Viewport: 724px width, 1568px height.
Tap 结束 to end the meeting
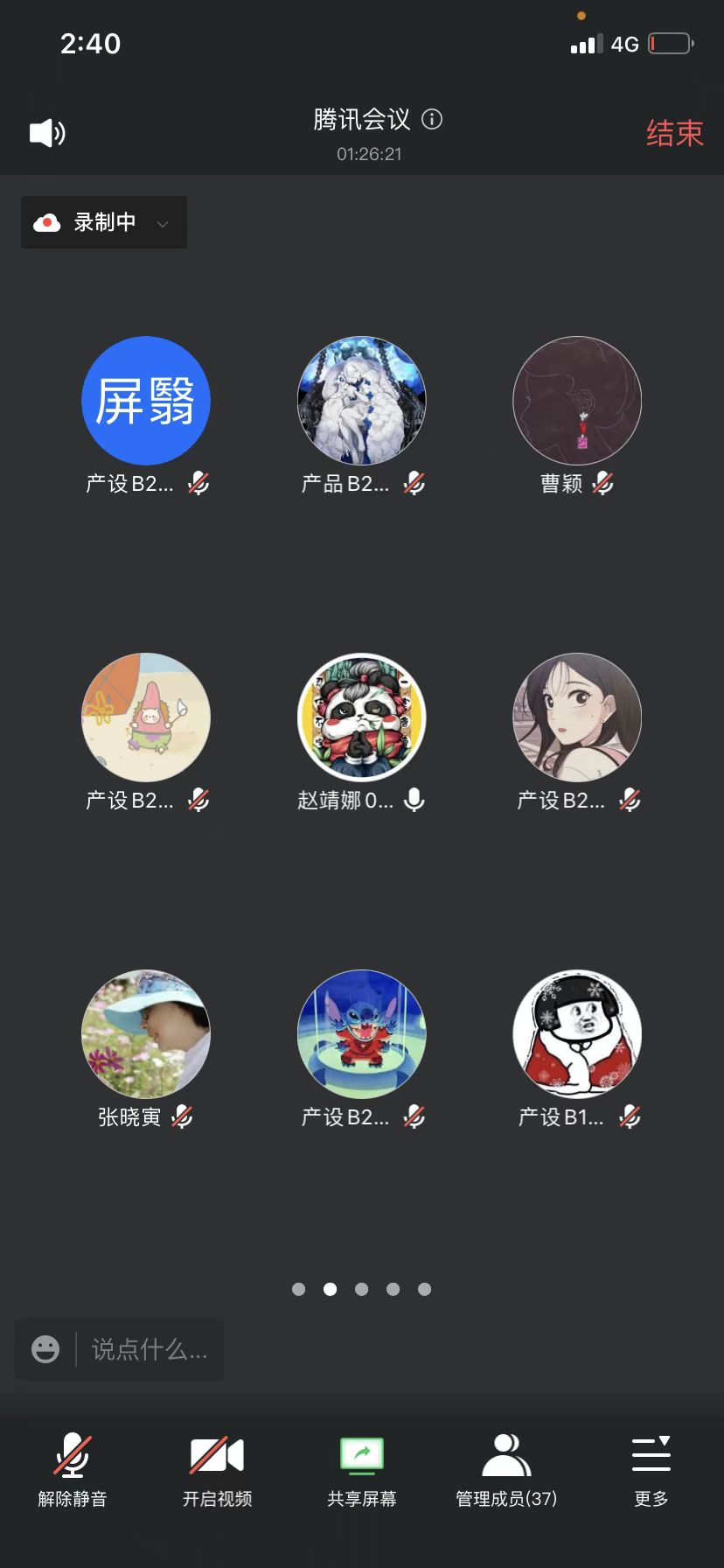coord(674,133)
